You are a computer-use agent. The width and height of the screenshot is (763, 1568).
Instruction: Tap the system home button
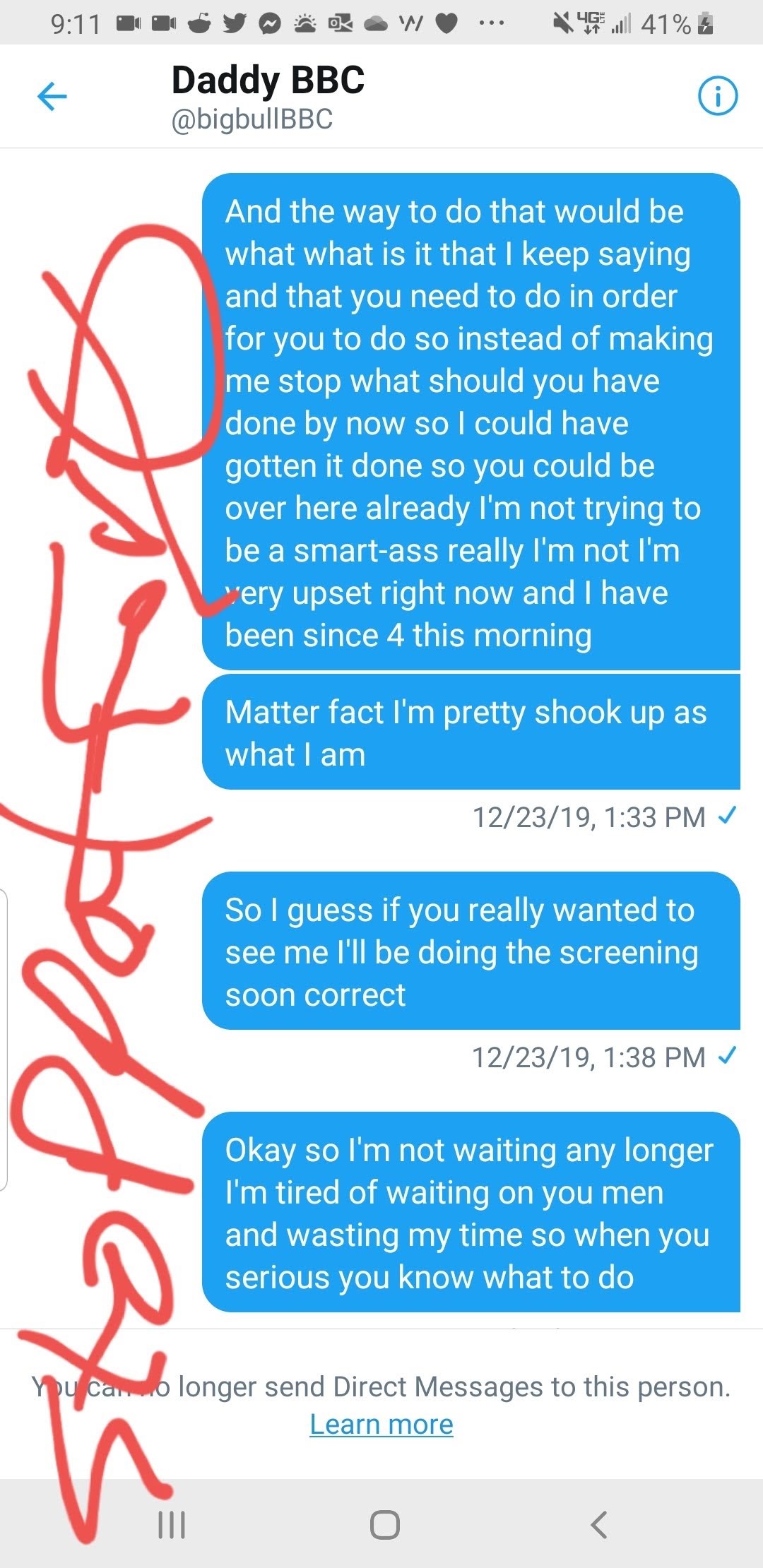[x=384, y=1524]
